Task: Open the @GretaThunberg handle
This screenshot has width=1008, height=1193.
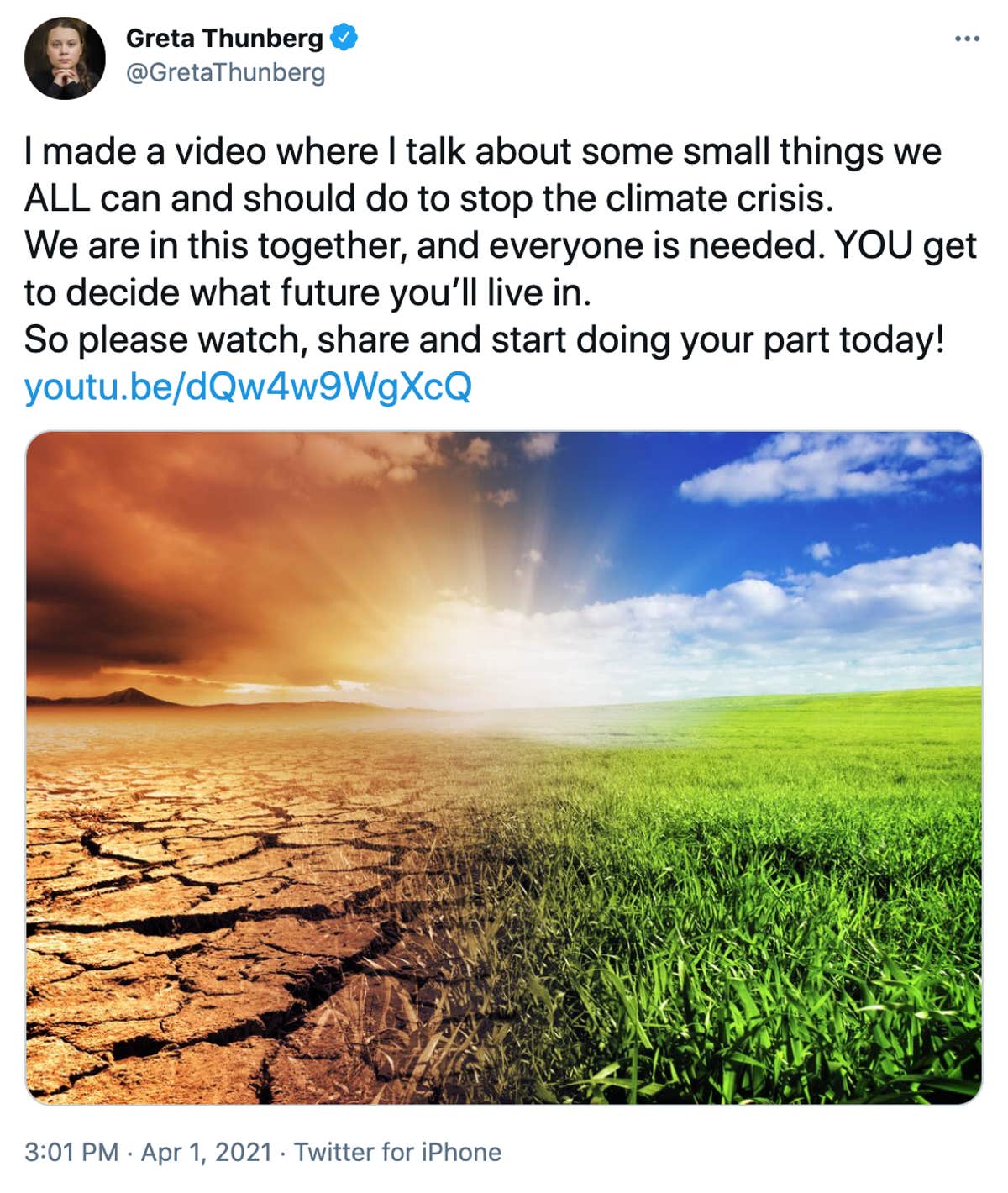Action: pos(225,73)
